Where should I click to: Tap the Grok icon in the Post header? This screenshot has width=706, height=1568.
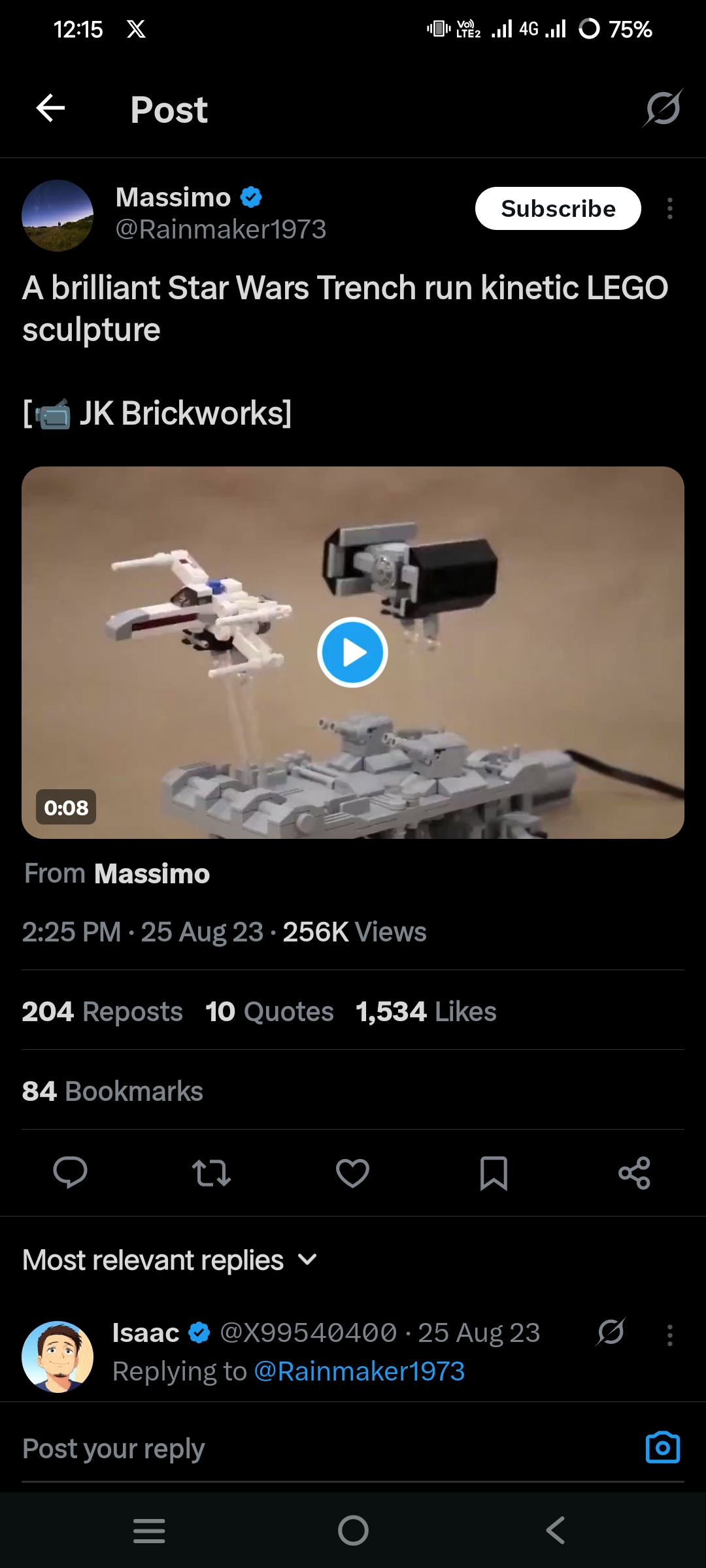click(663, 108)
